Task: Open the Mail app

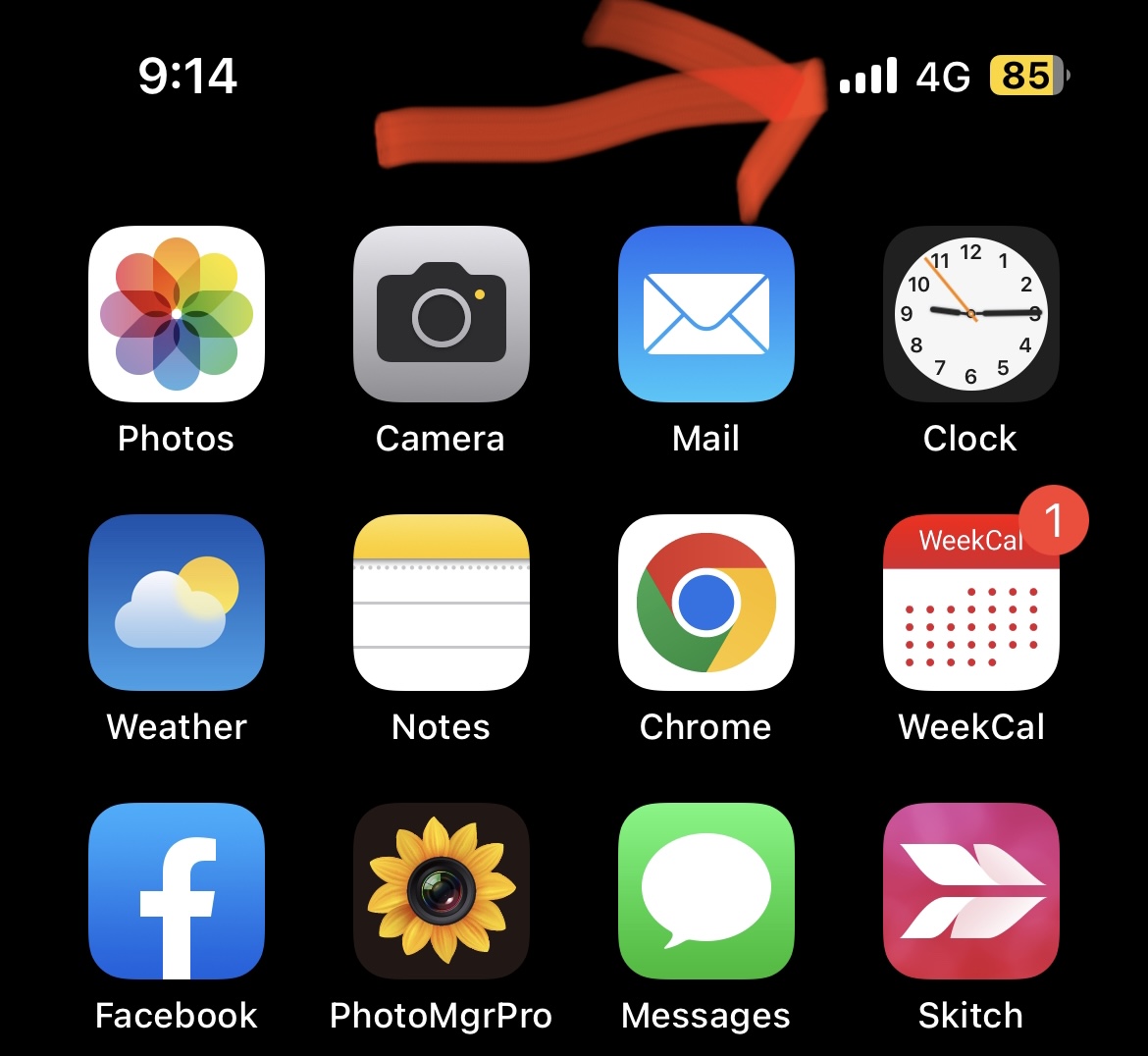Action: coord(706,314)
